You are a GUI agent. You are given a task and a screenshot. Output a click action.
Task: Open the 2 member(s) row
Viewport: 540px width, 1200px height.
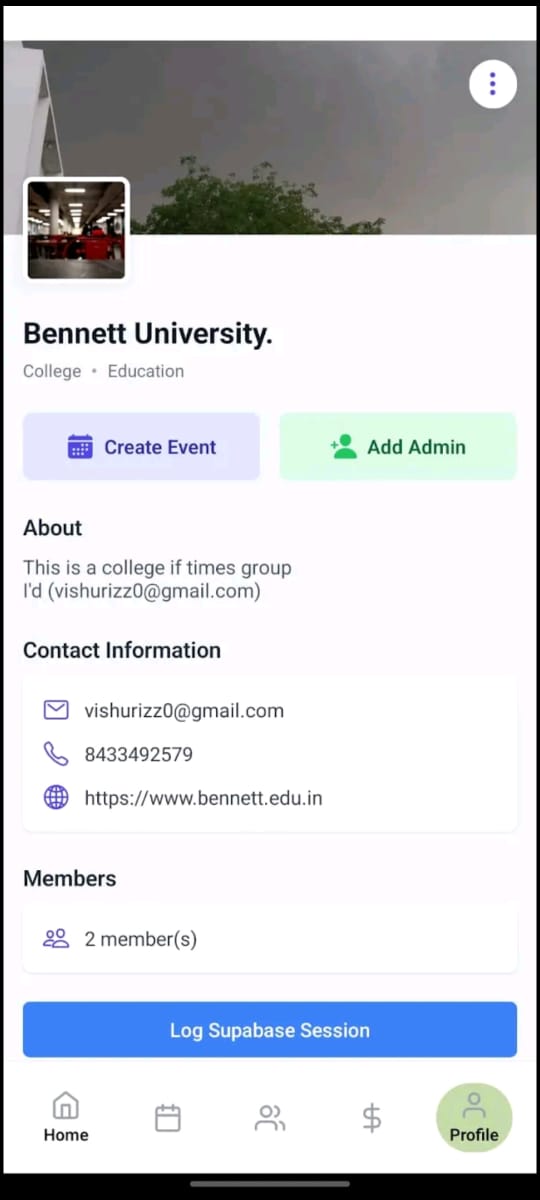tap(270, 939)
